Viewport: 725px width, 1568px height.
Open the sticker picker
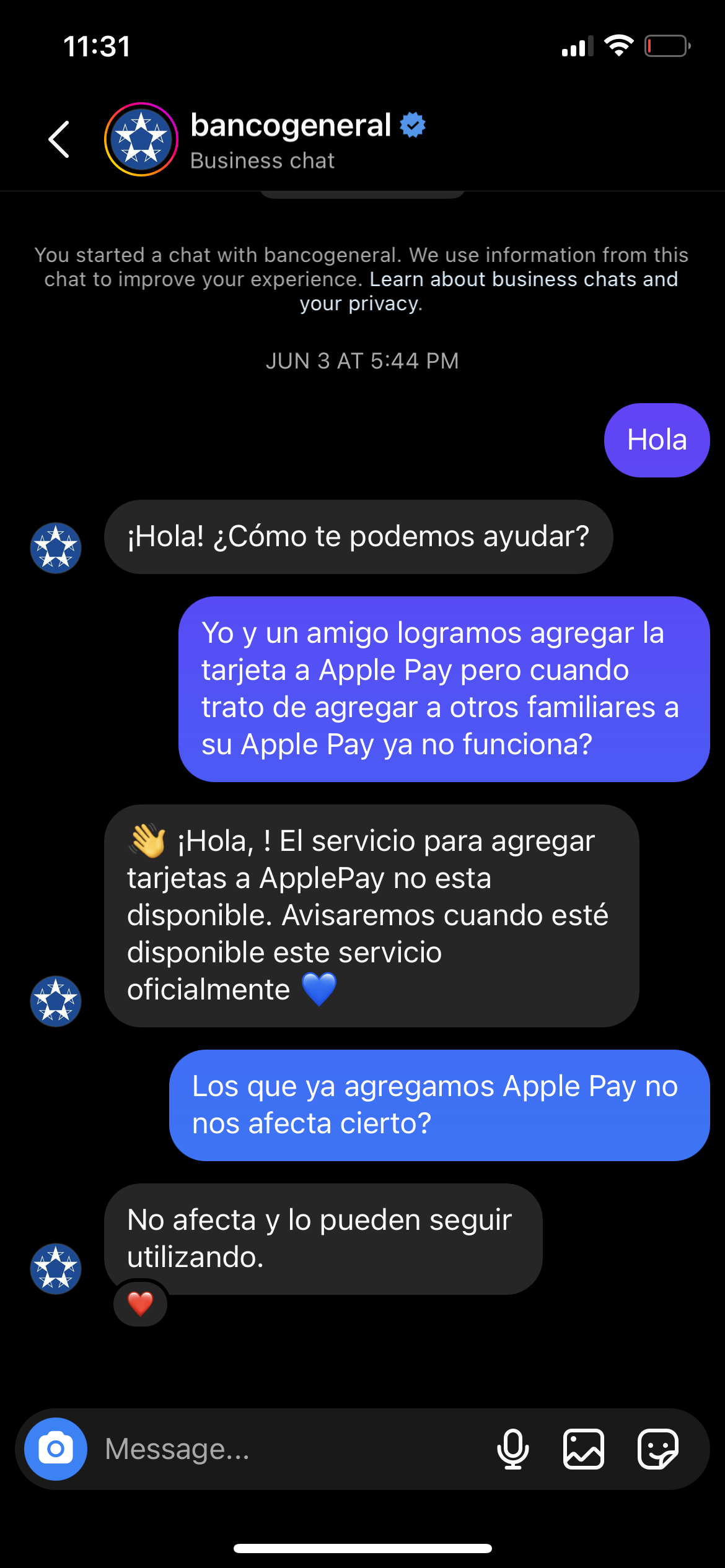pos(657,1449)
